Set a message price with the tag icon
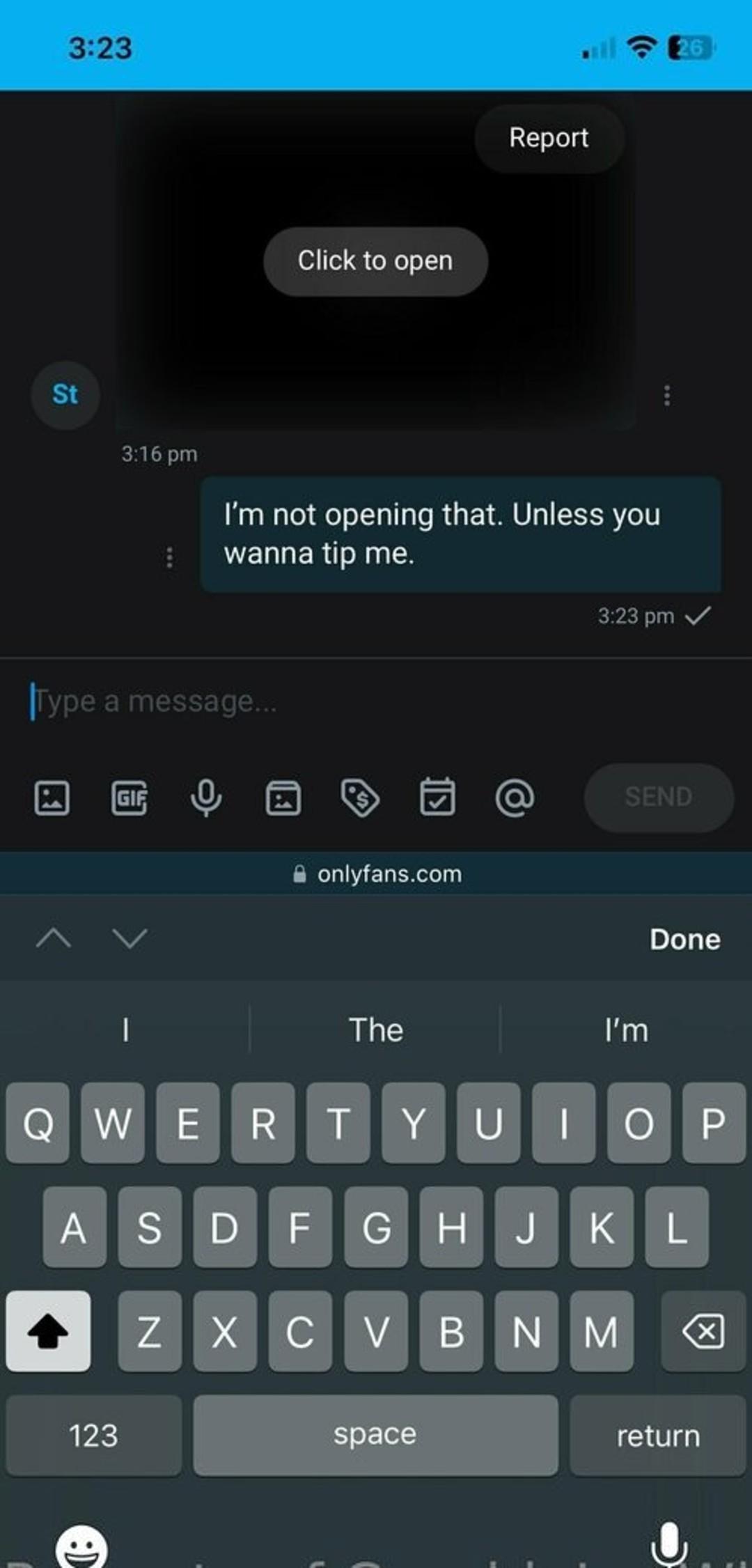This screenshot has height=1568, width=752. 360,798
